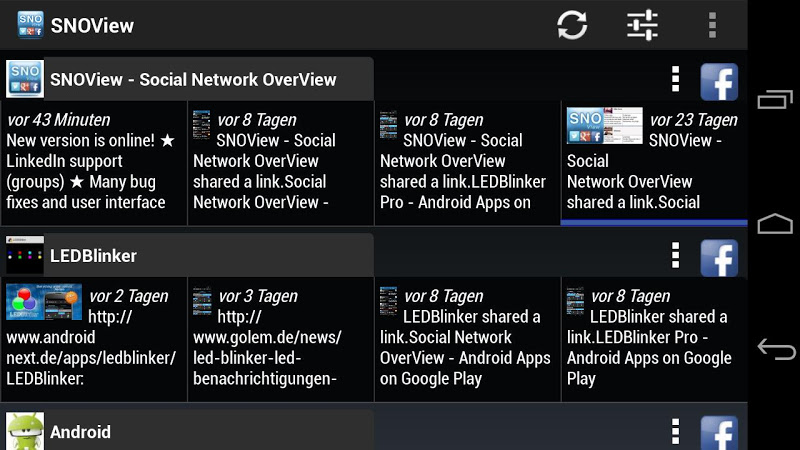Open options menu for the LEDBlinker feed

click(x=676, y=256)
